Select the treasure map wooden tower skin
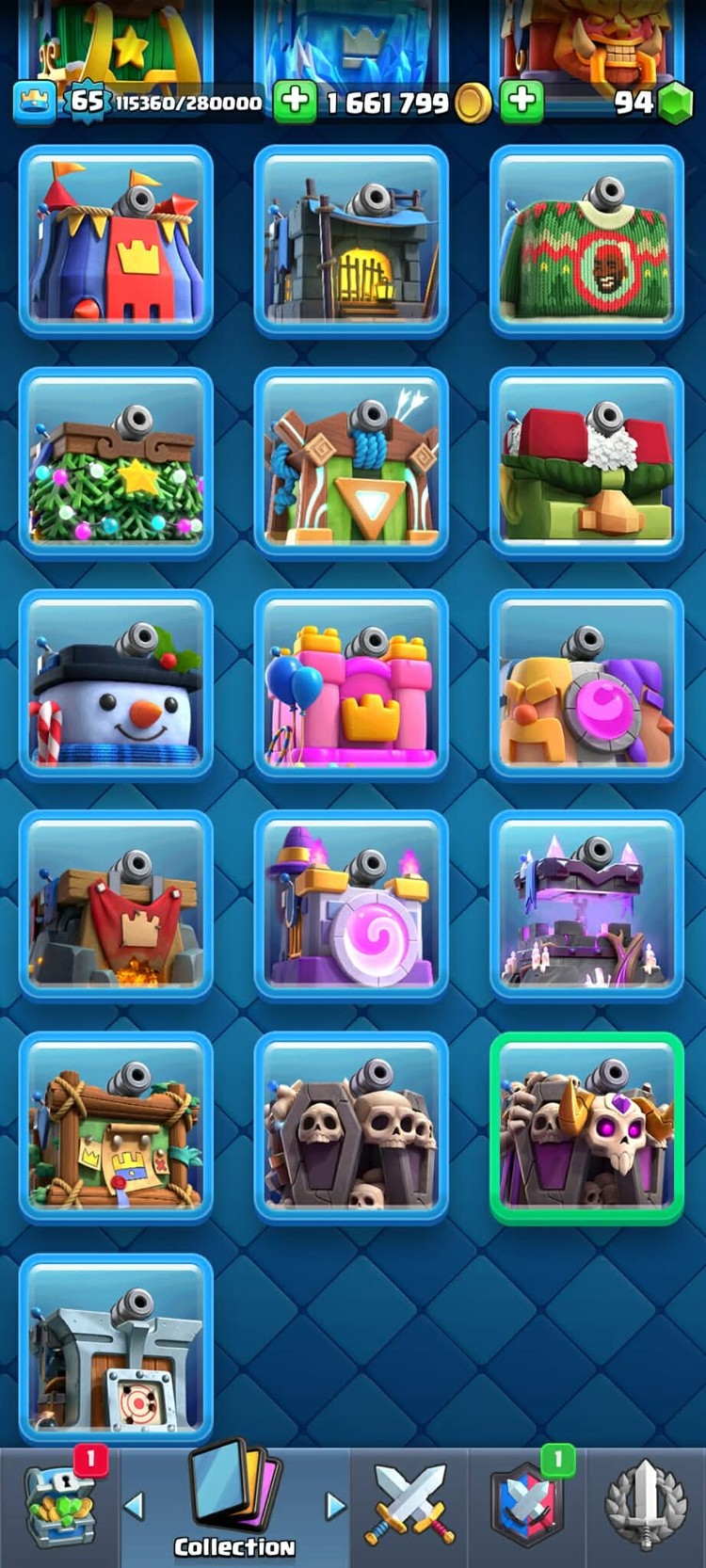 [x=116, y=1128]
